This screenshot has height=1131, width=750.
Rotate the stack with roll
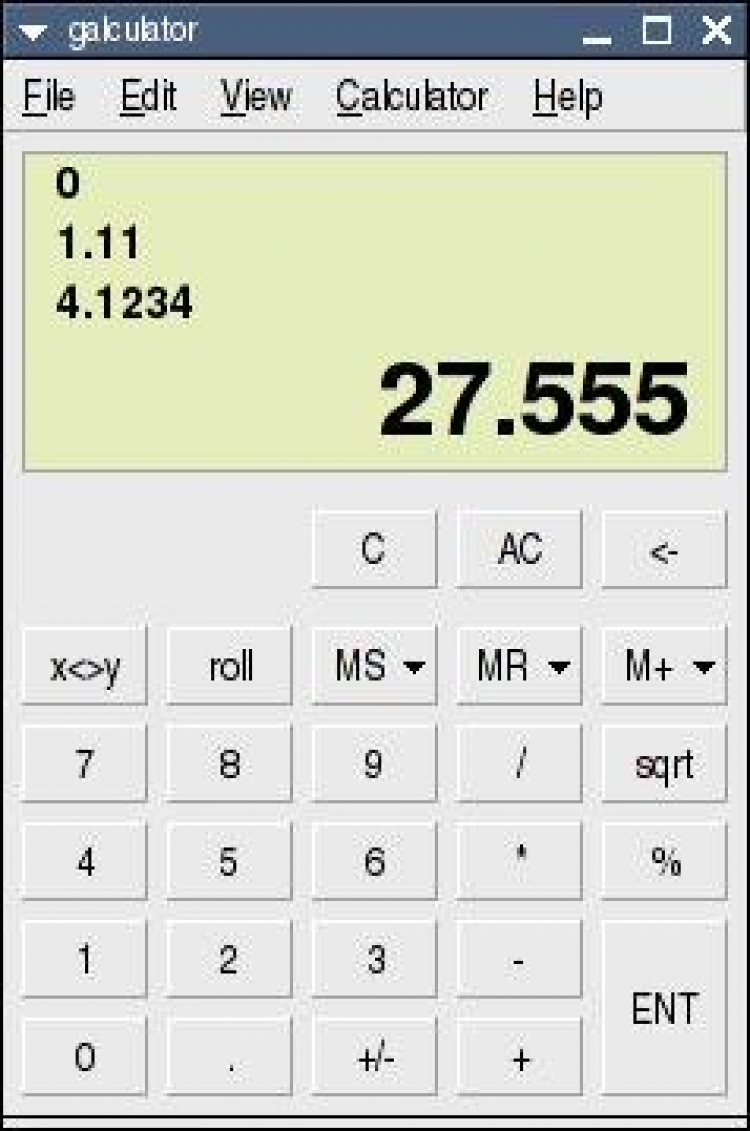coord(230,667)
